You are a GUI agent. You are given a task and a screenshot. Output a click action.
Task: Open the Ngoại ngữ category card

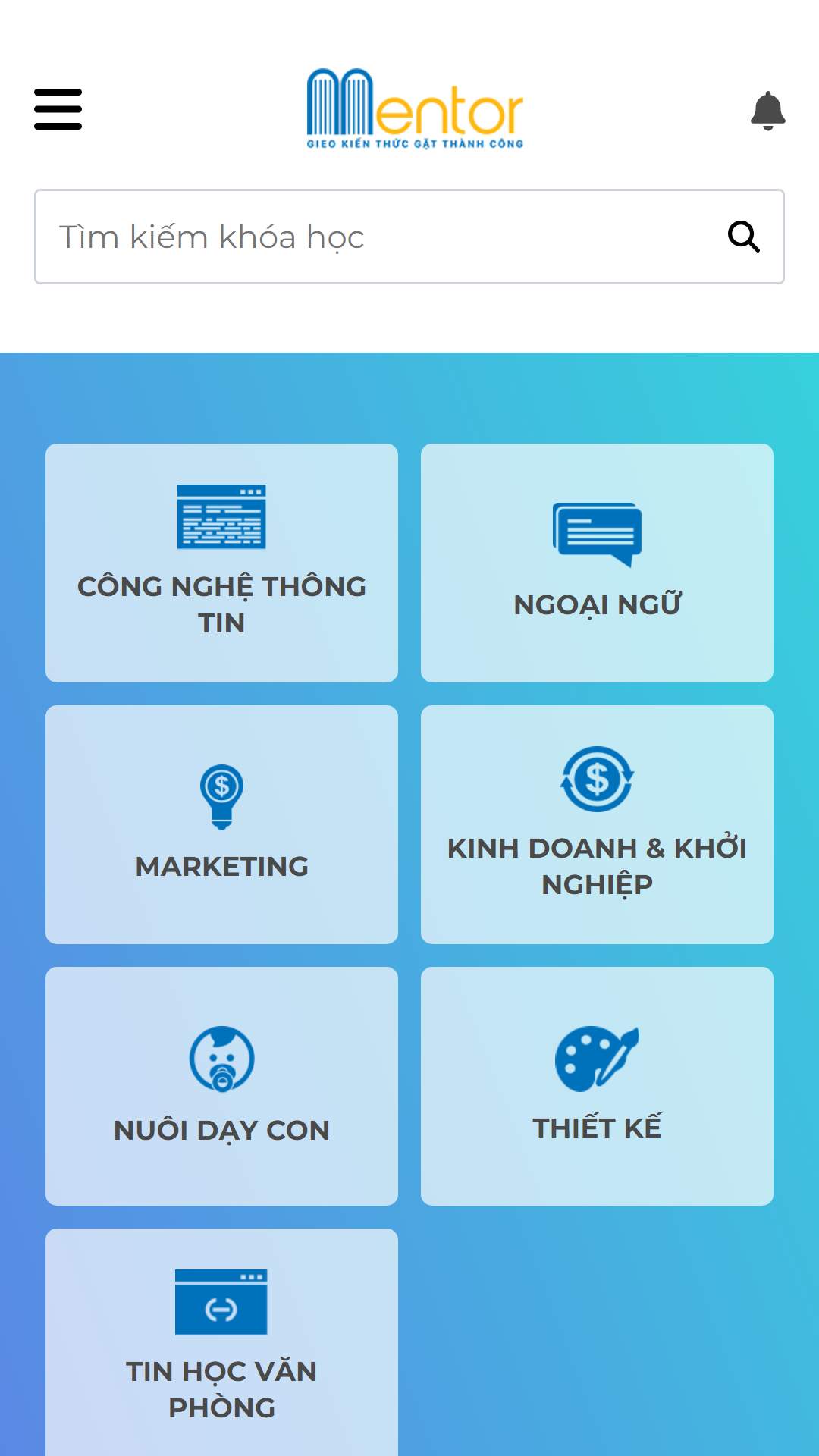click(597, 563)
